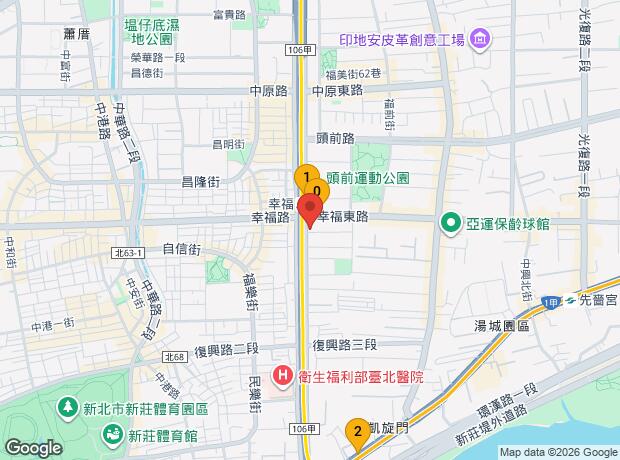Open the 印地安皮革創意工場 place marker

tap(480, 41)
